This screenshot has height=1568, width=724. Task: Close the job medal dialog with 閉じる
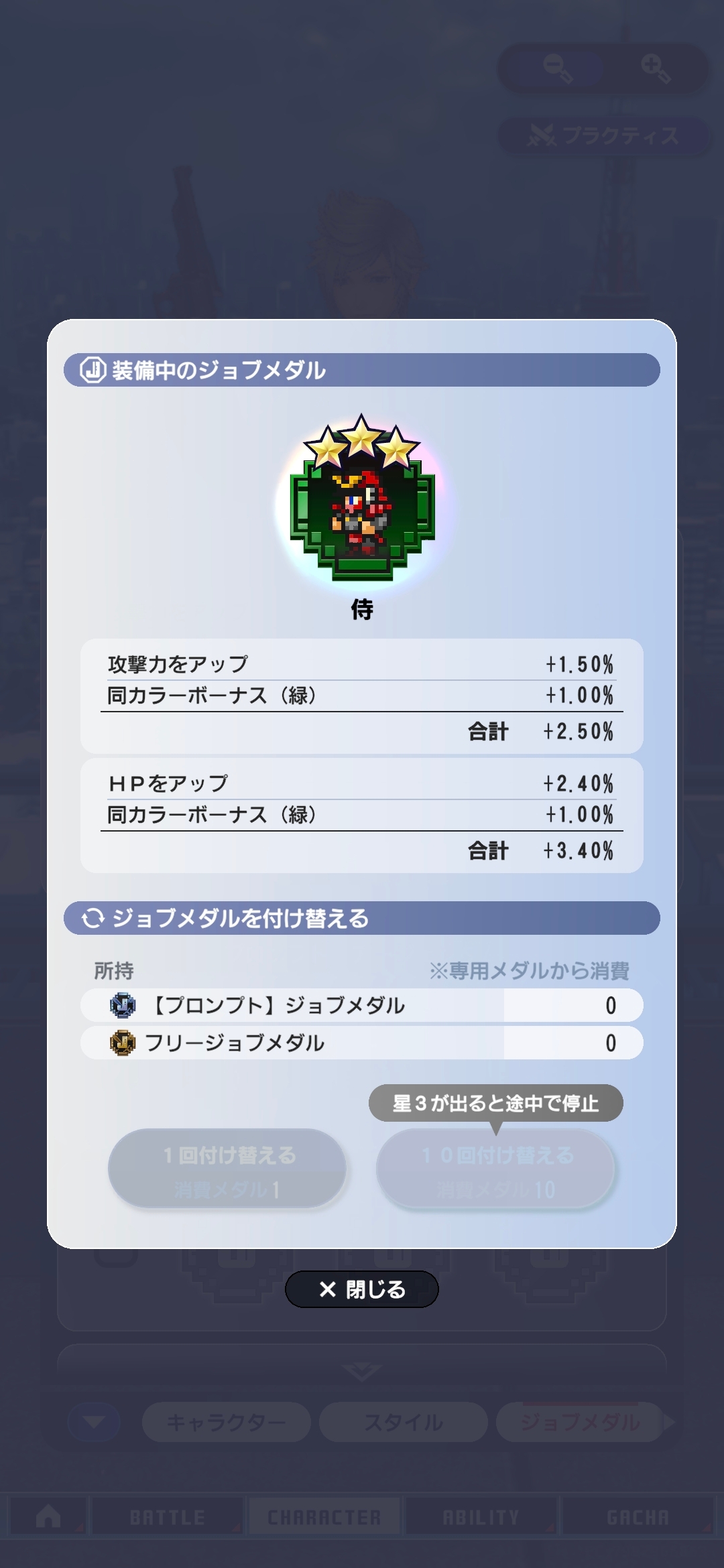(362, 1289)
